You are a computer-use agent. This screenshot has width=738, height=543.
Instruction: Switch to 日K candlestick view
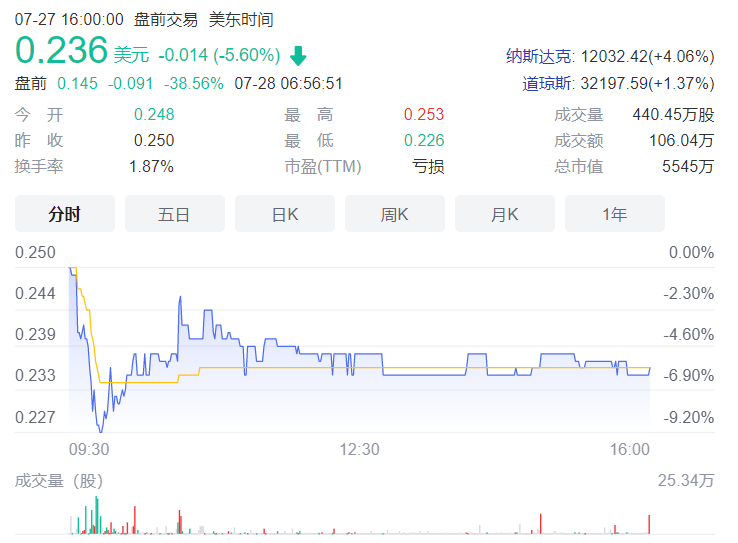[285, 214]
